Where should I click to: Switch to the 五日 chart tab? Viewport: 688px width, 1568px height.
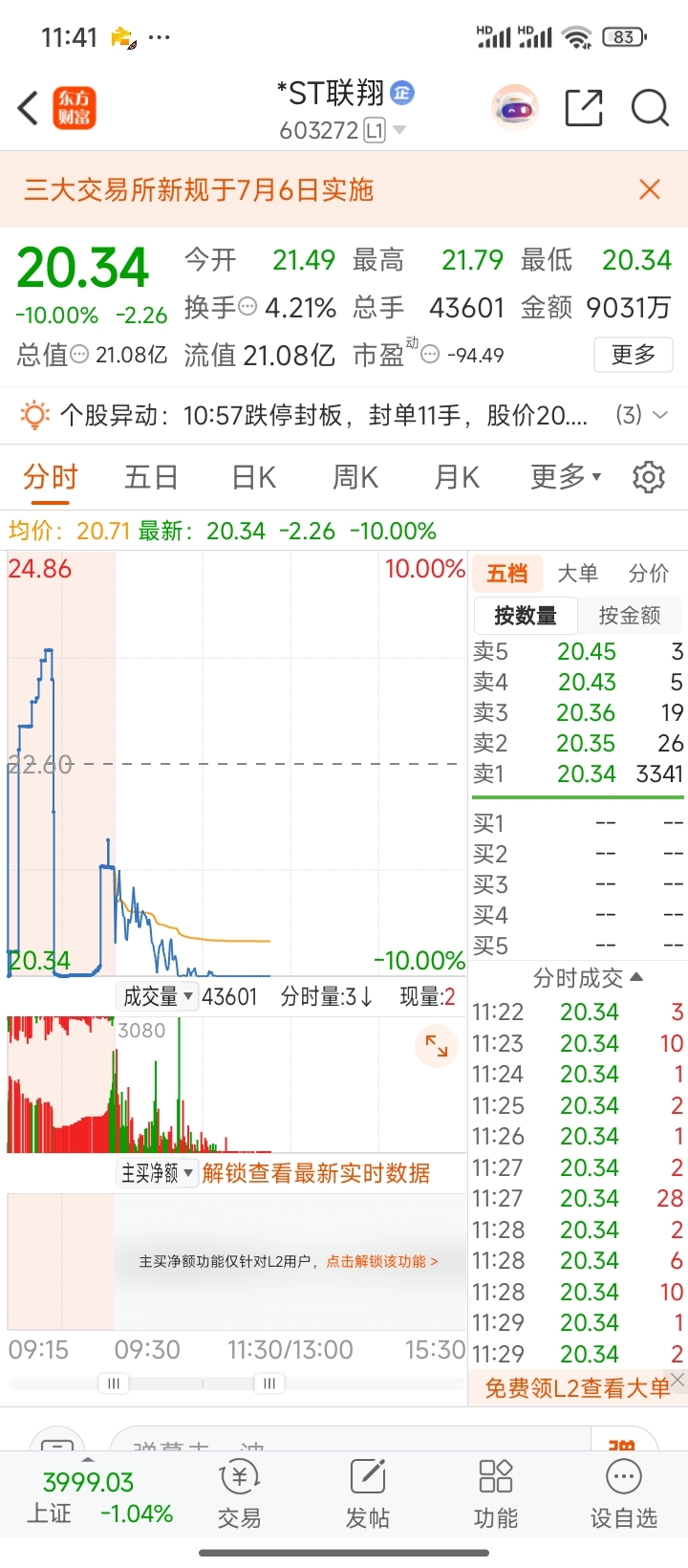[x=151, y=476]
